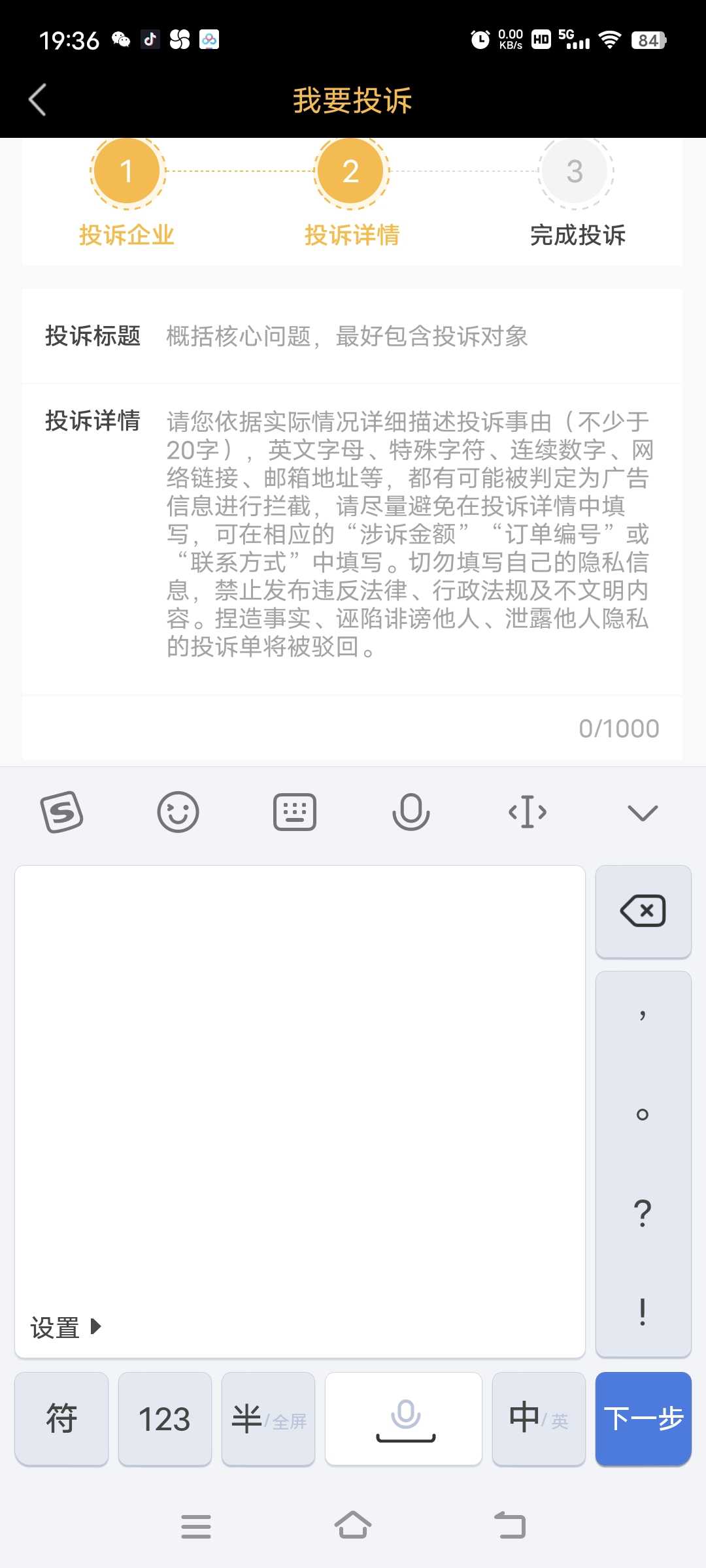Go back using the top-left arrow

pyautogui.click(x=38, y=100)
